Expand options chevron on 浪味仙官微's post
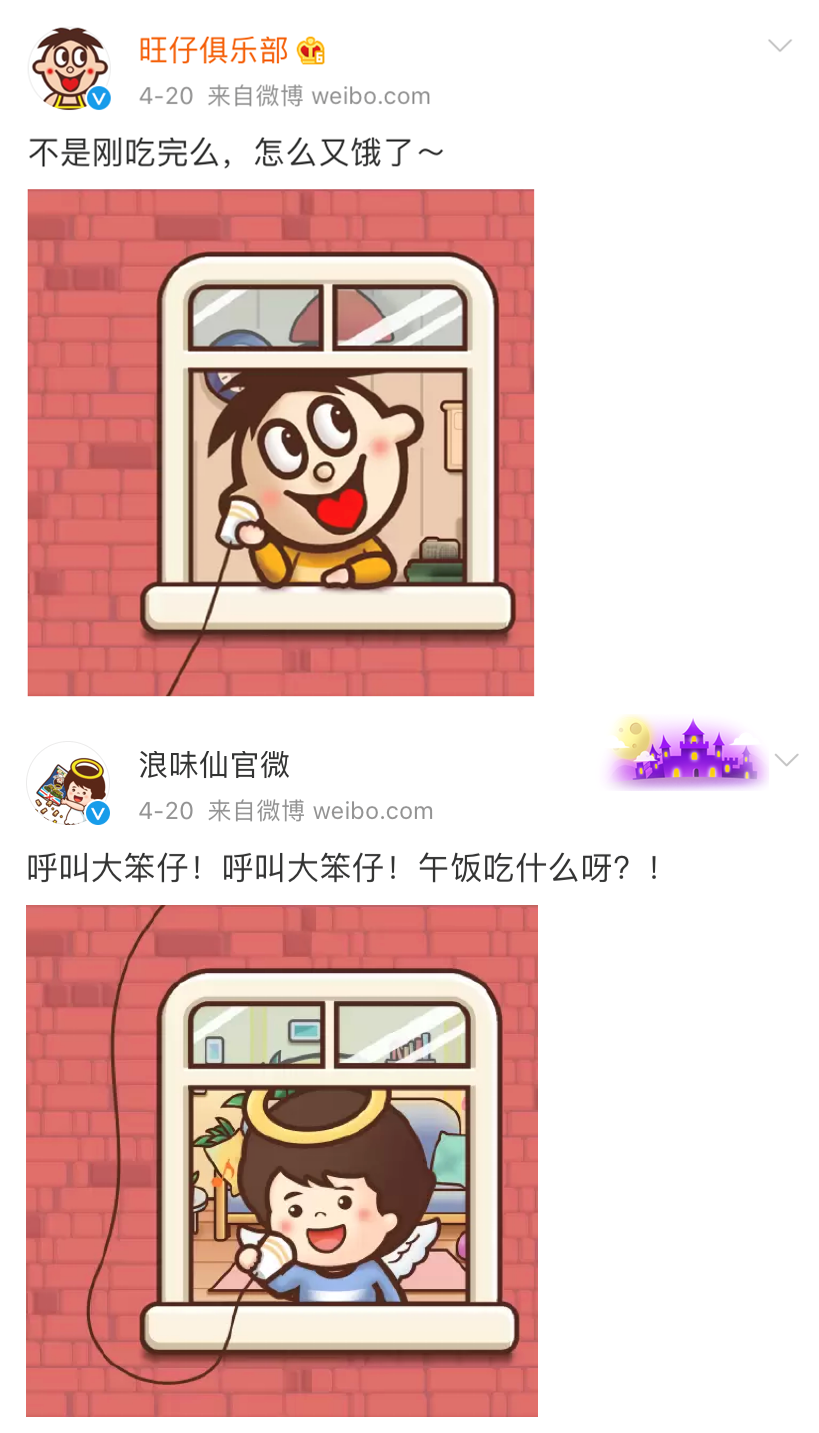Viewport: 819px width, 1433px height. coord(786,760)
